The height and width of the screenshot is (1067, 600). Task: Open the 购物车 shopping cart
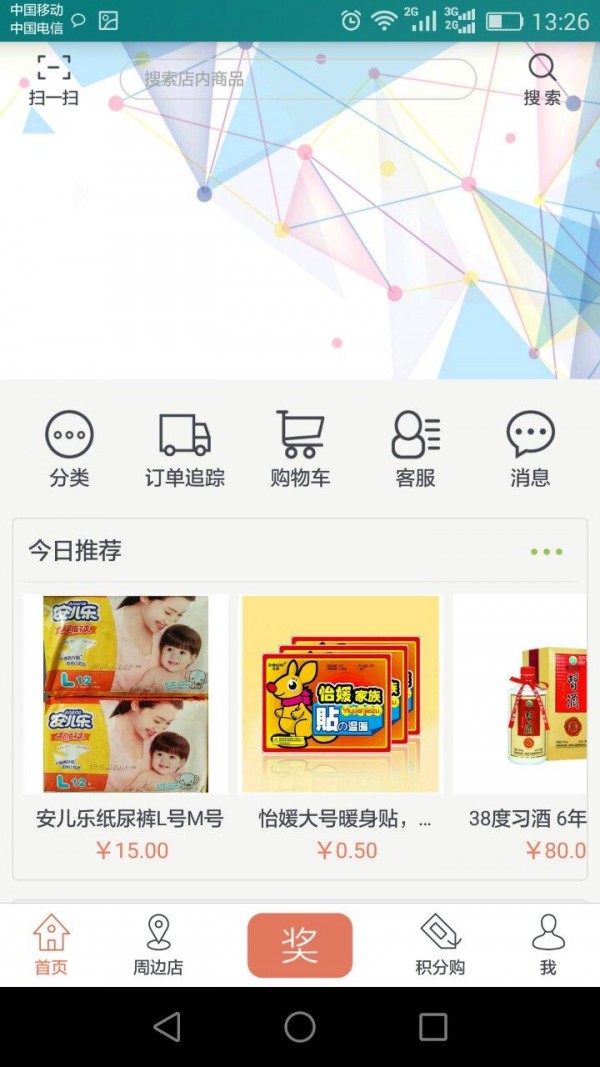[300, 450]
